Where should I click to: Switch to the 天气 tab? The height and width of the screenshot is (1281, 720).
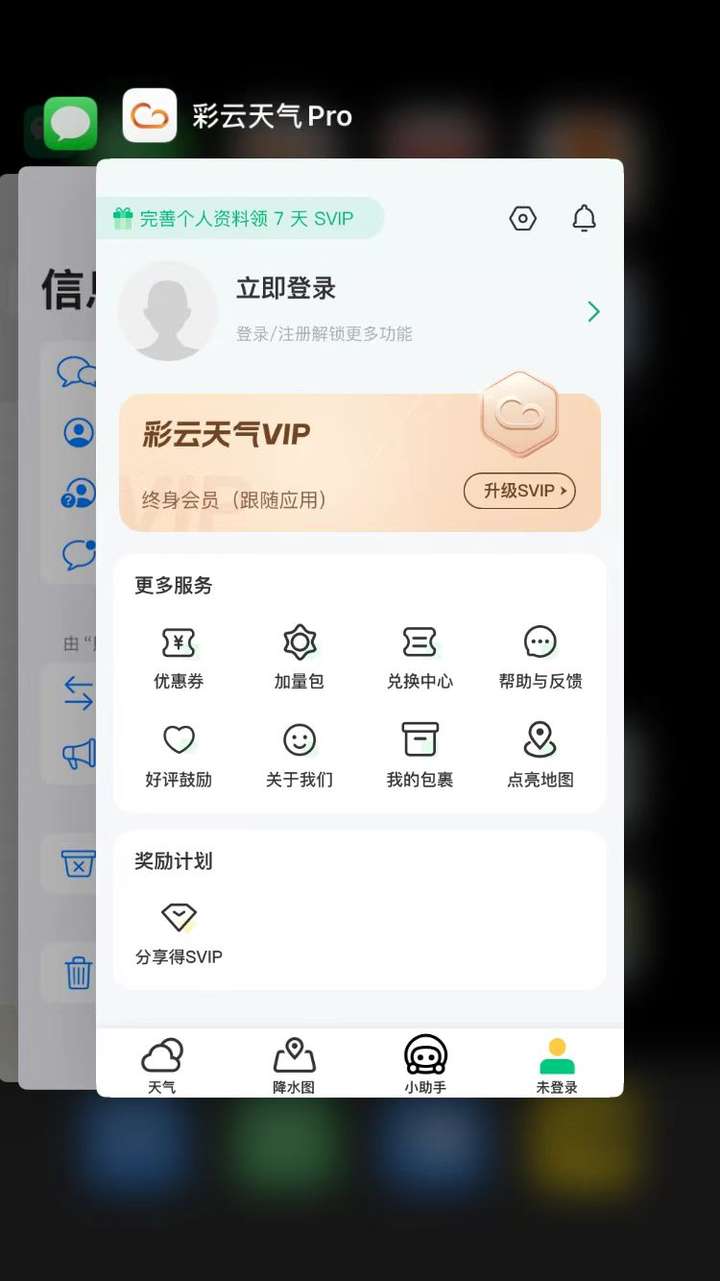click(x=162, y=1064)
